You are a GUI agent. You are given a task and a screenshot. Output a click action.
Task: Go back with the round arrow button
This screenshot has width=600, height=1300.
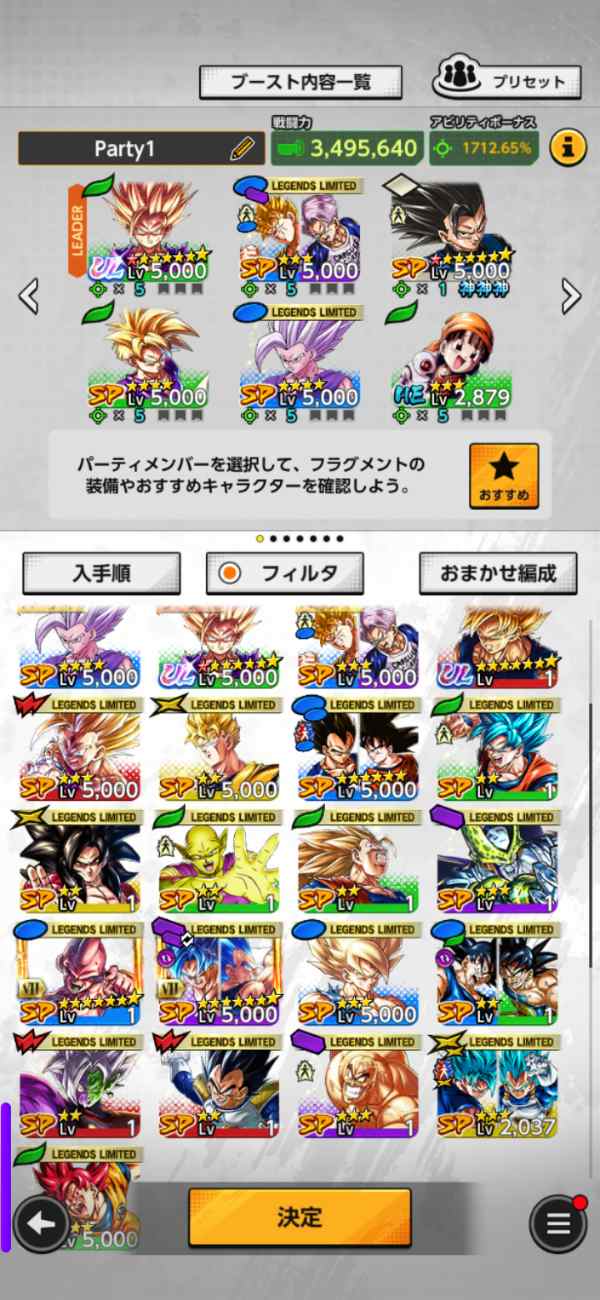click(x=41, y=1224)
